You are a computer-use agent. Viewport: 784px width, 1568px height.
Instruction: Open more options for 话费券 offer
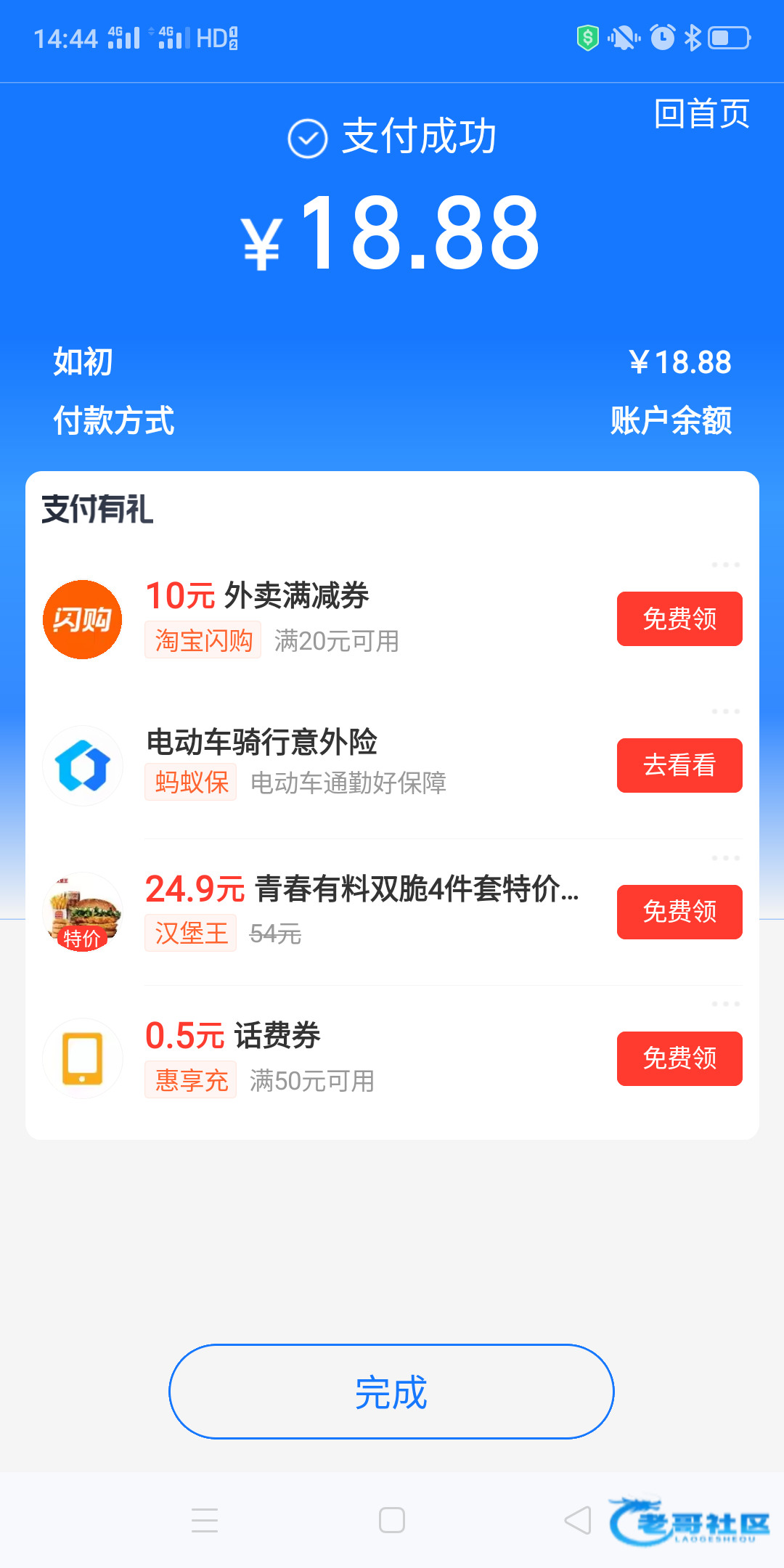(x=725, y=1005)
